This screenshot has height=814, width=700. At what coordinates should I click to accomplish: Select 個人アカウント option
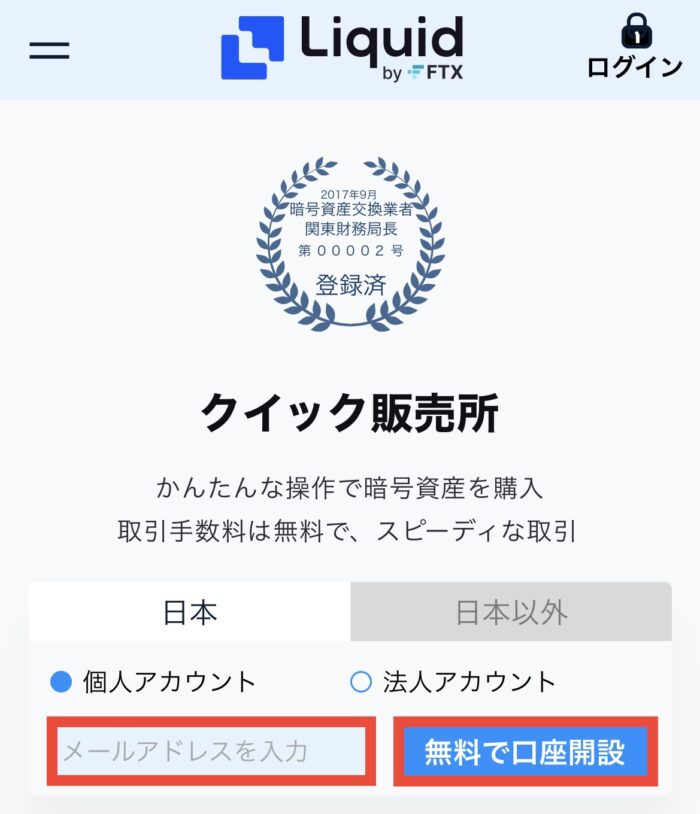(x=62, y=682)
